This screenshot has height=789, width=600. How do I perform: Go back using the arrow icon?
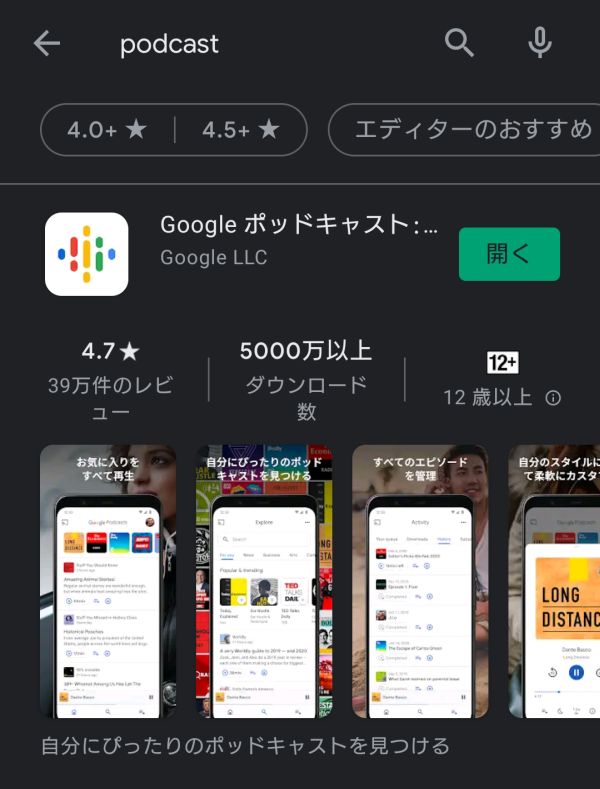tap(46, 43)
